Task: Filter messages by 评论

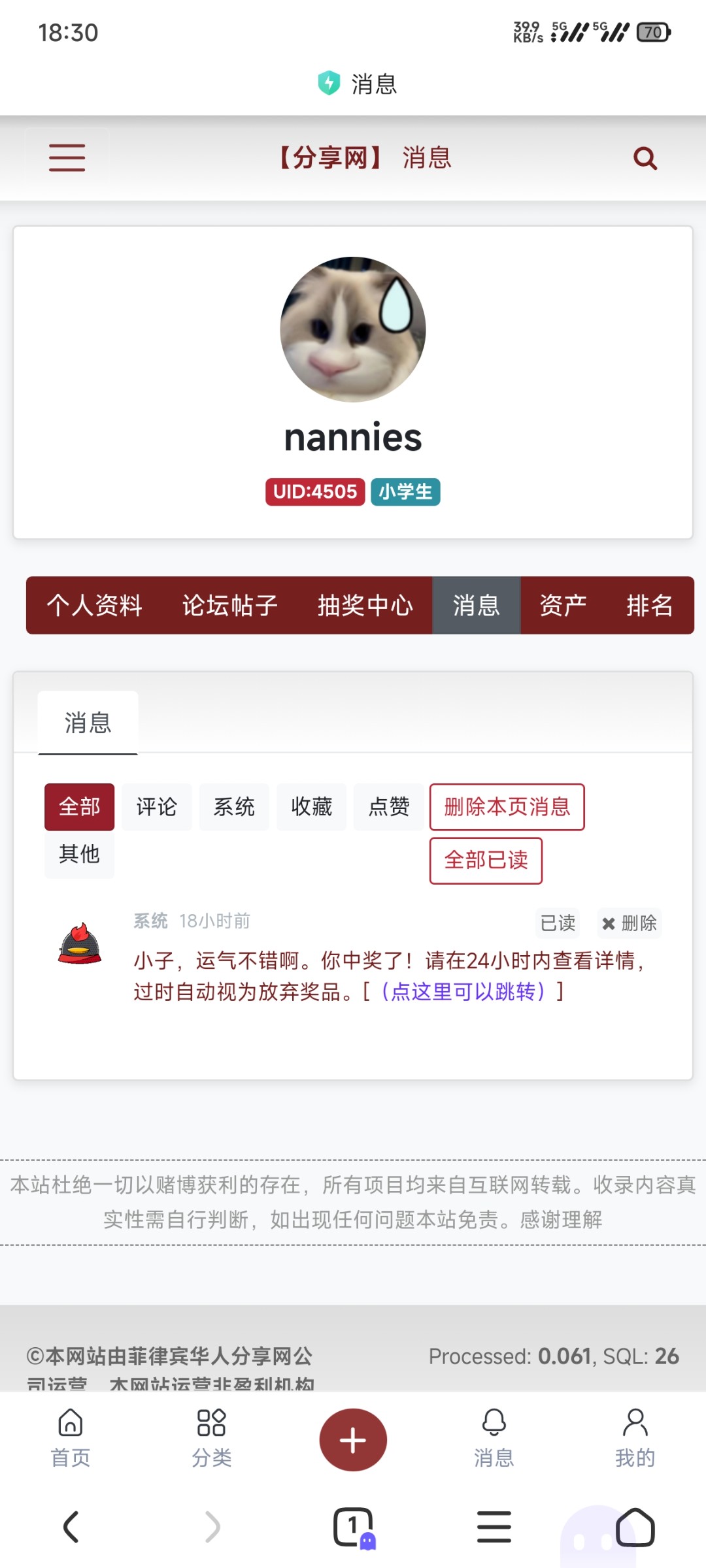Action: tap(156, 807)
